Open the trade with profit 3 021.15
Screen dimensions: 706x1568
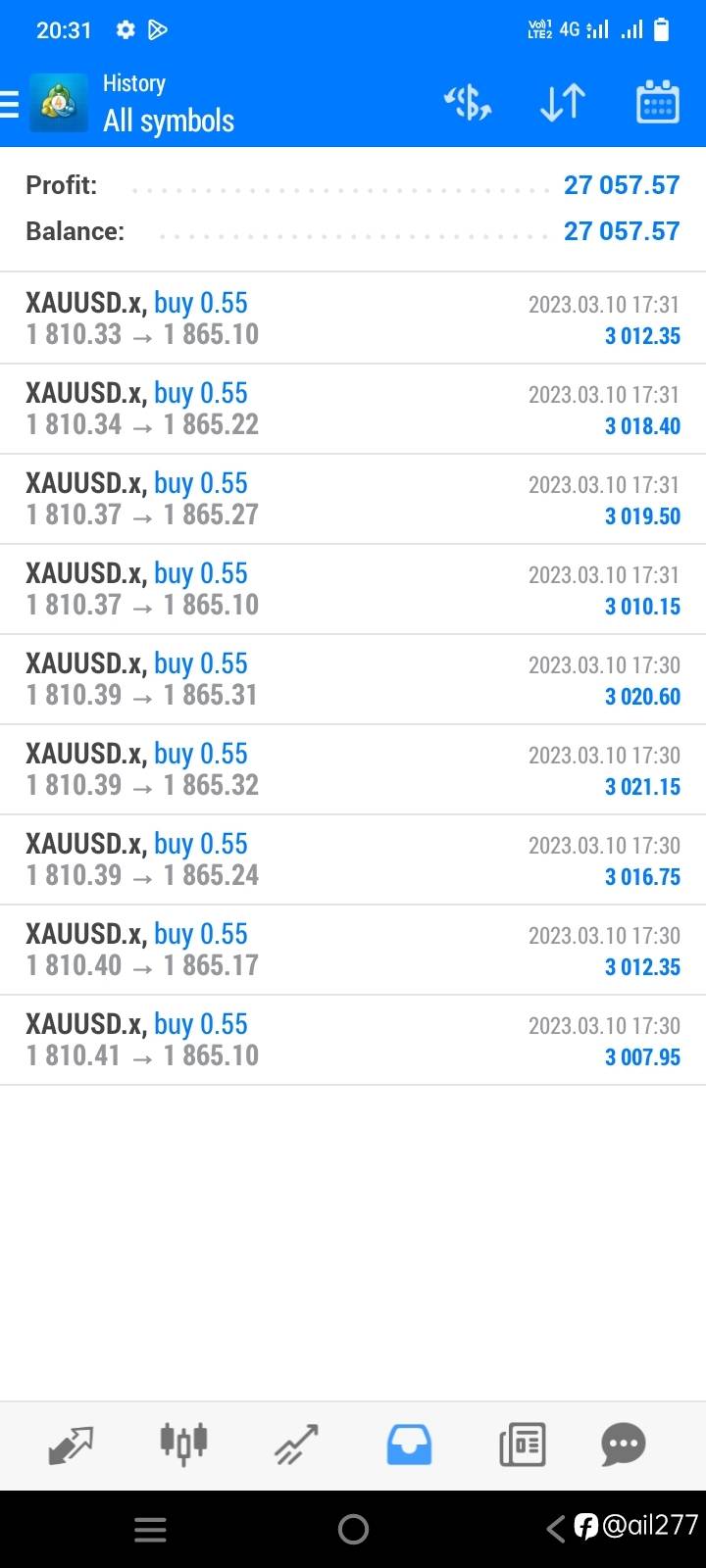click(x=353, y=769)
